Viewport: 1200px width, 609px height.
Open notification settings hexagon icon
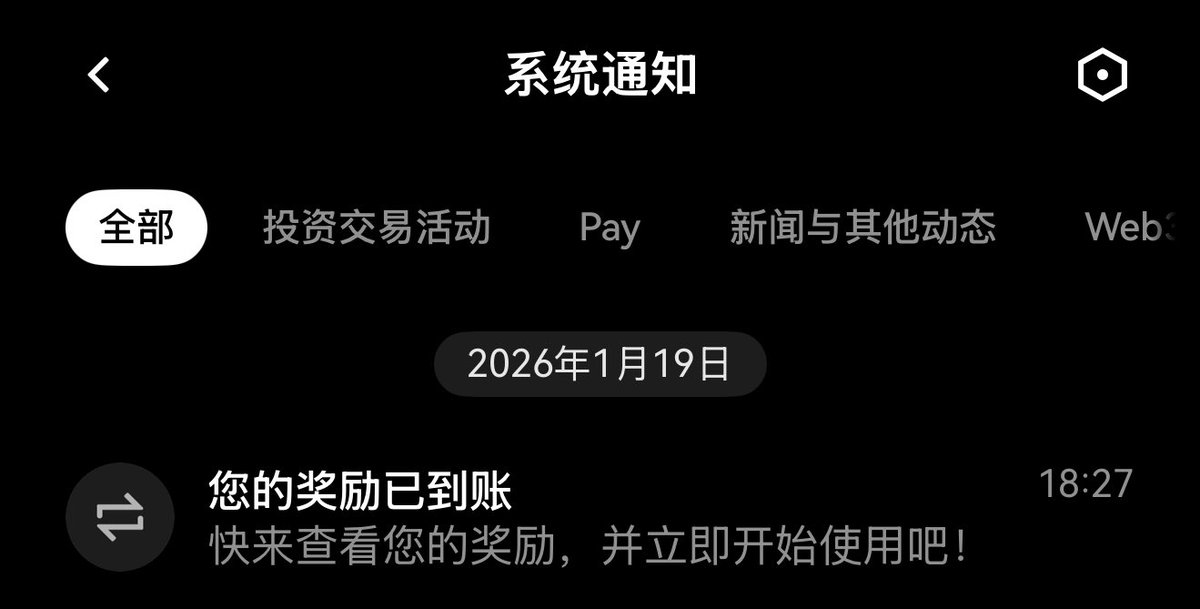pos(1102,75)
